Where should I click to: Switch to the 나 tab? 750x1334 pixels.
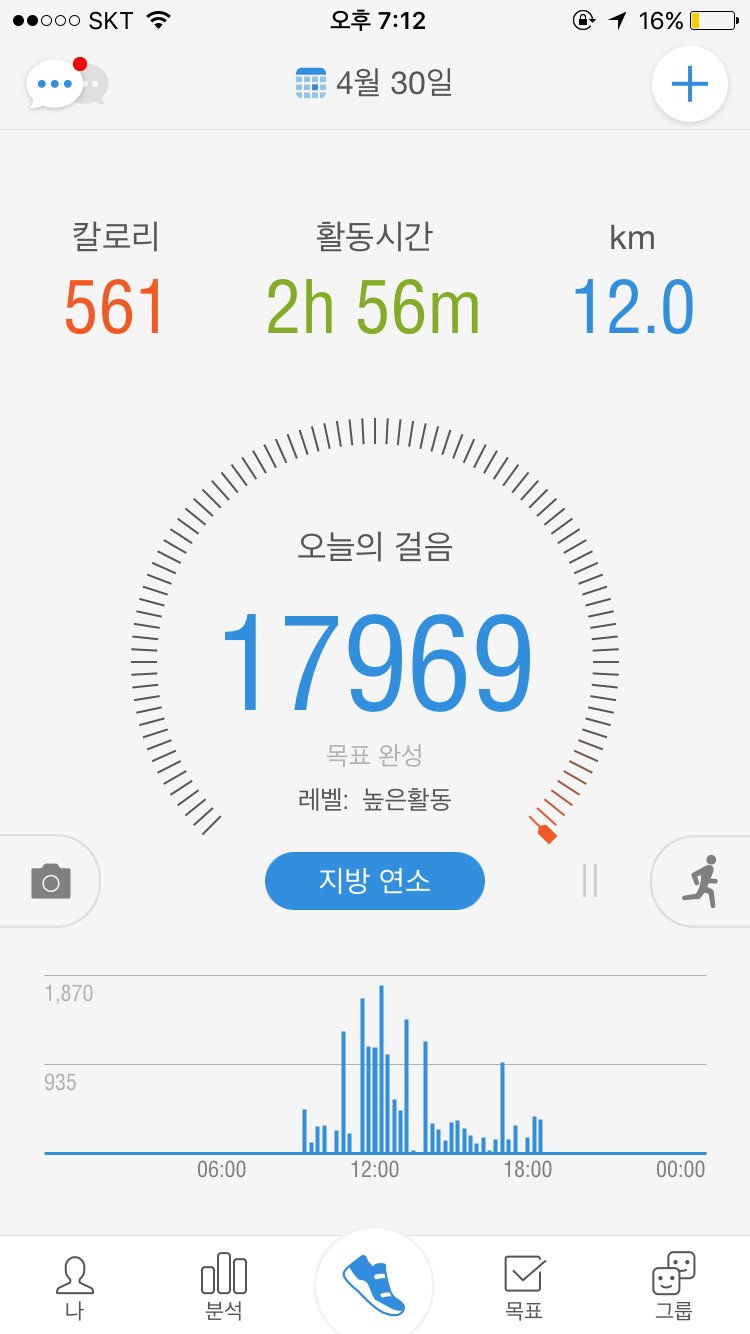(x=75, y=1287)
